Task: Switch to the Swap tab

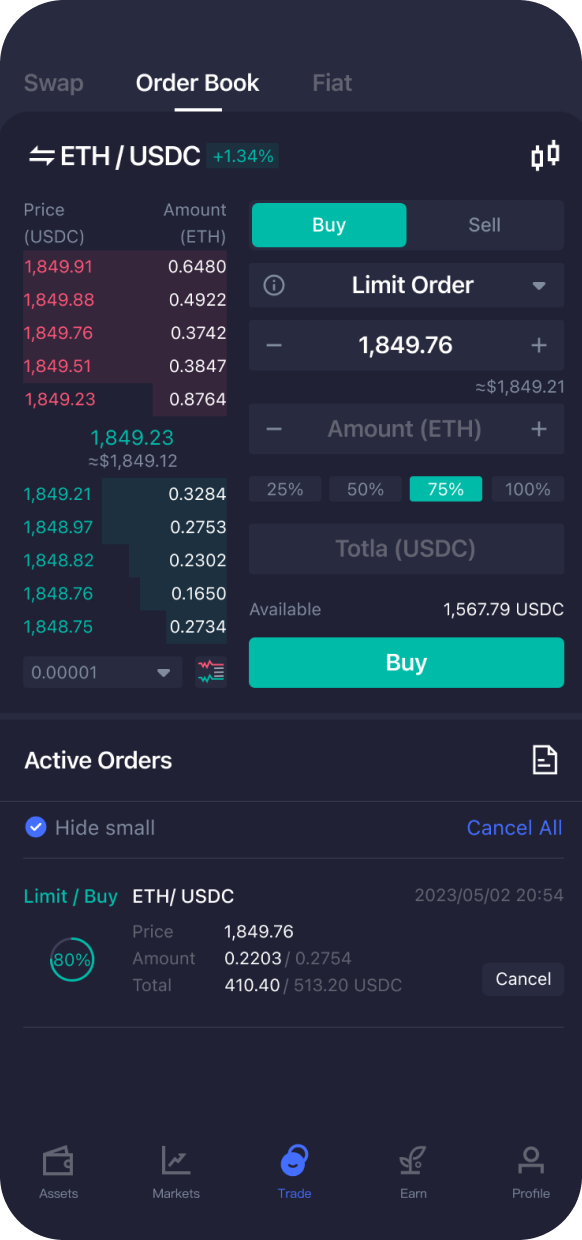Action: click(54, 83)
